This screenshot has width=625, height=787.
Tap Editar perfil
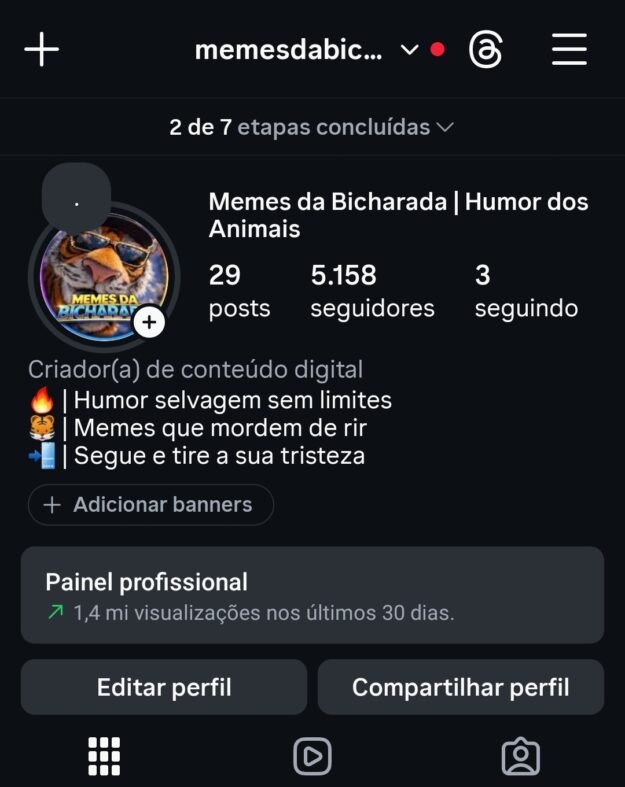tap(164, 687)
